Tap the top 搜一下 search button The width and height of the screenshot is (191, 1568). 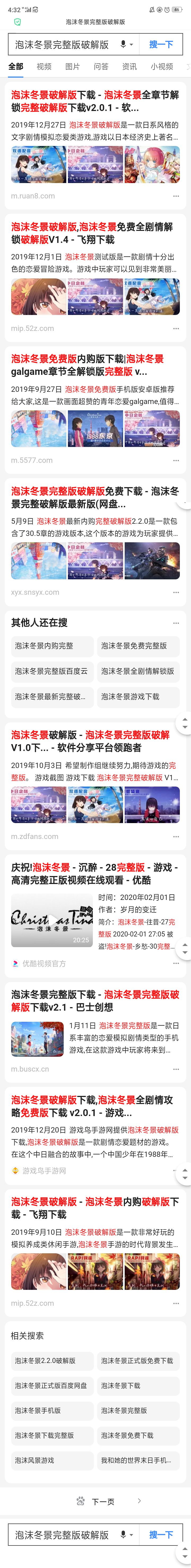click(161, 45)
